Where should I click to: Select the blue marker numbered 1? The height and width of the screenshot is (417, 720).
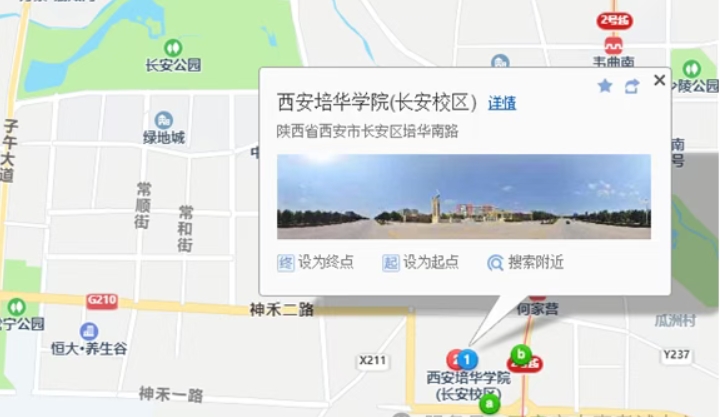coord(467,359)
